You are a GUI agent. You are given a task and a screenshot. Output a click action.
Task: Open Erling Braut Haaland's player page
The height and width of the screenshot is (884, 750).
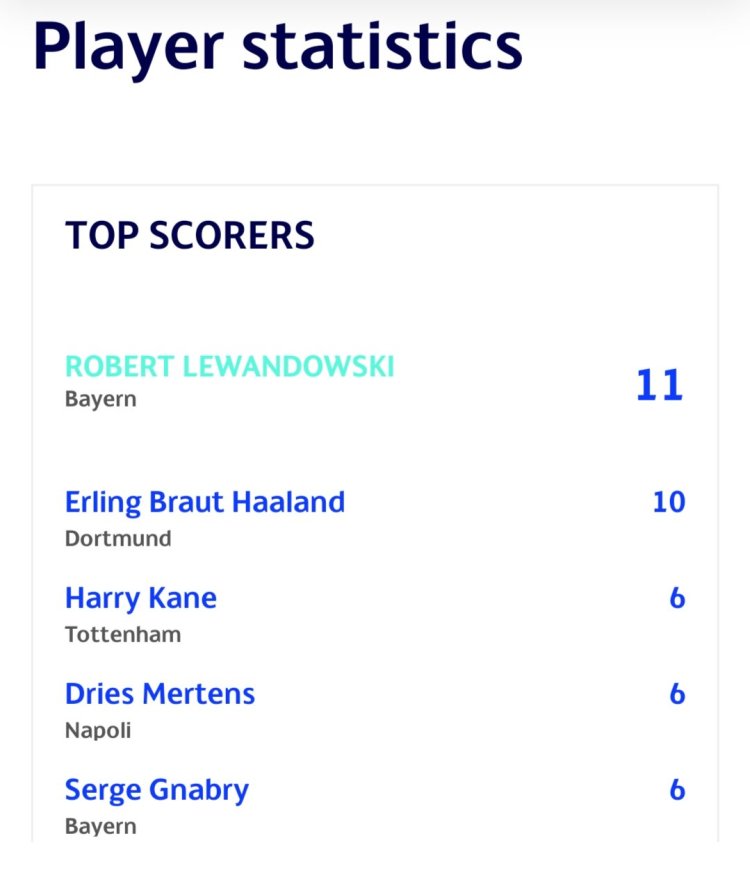click(x=205, y=501)
